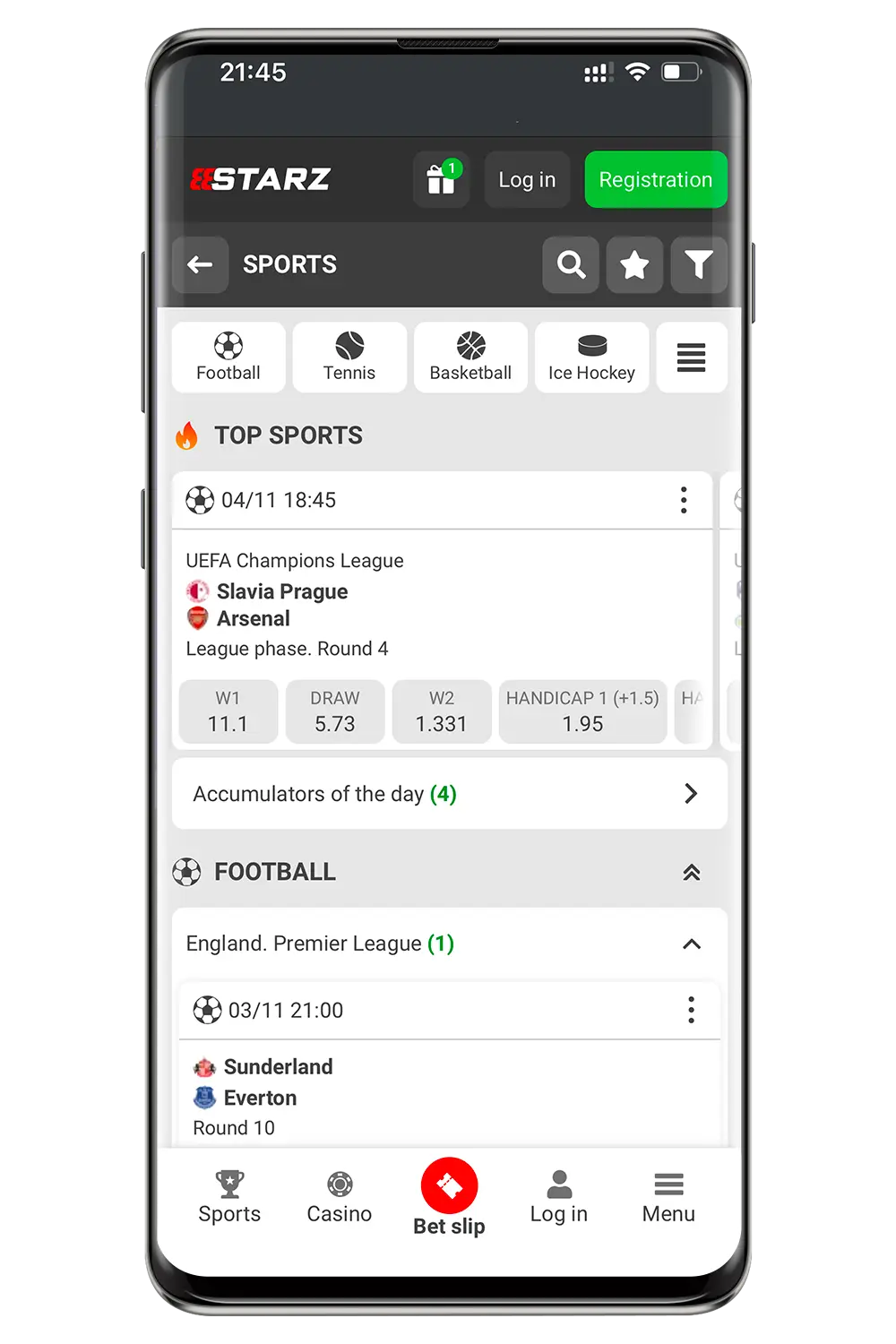Select the Tennis sport chip
This screenshot has width=896, height=1344.
point(349,358)
